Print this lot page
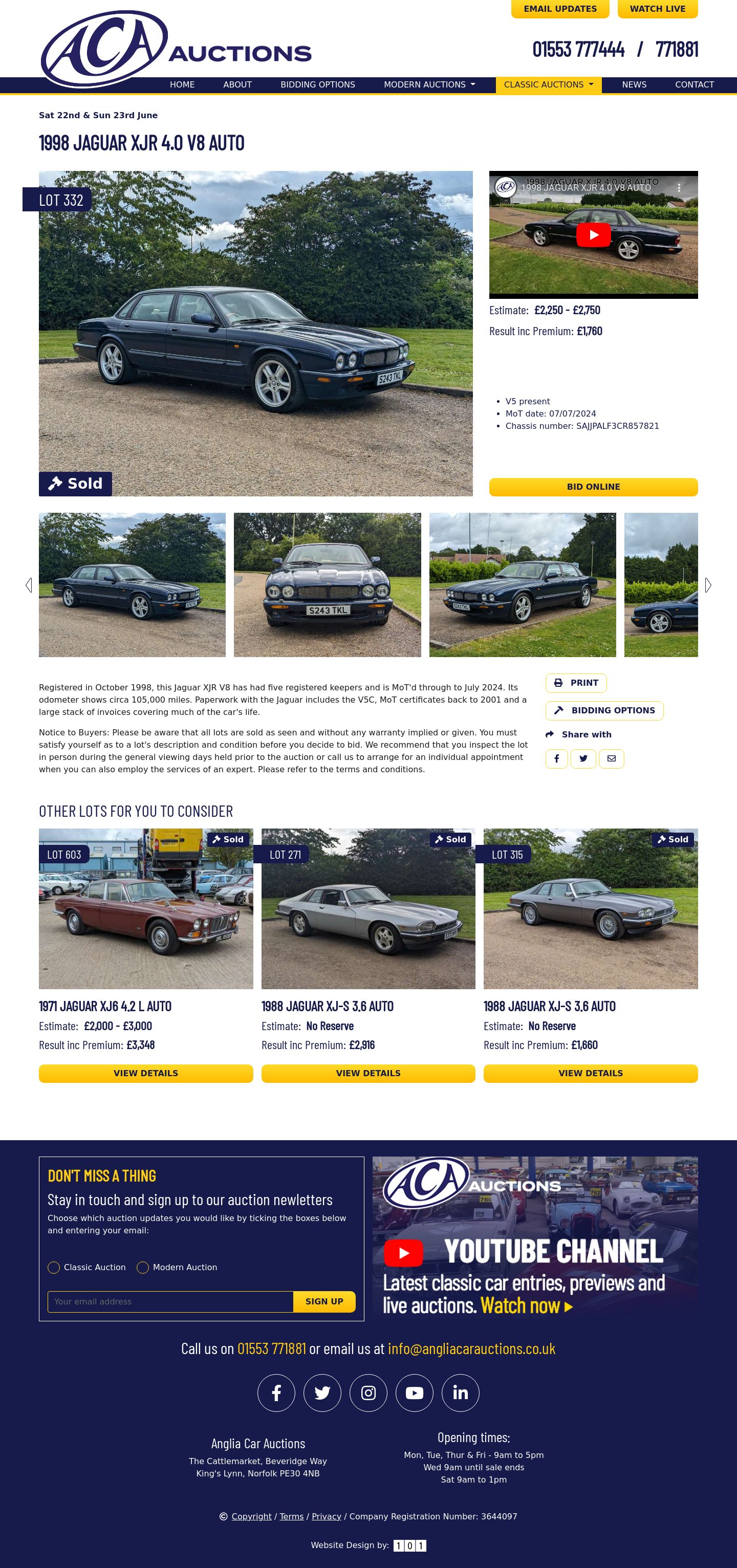 (x=576, y=683)
